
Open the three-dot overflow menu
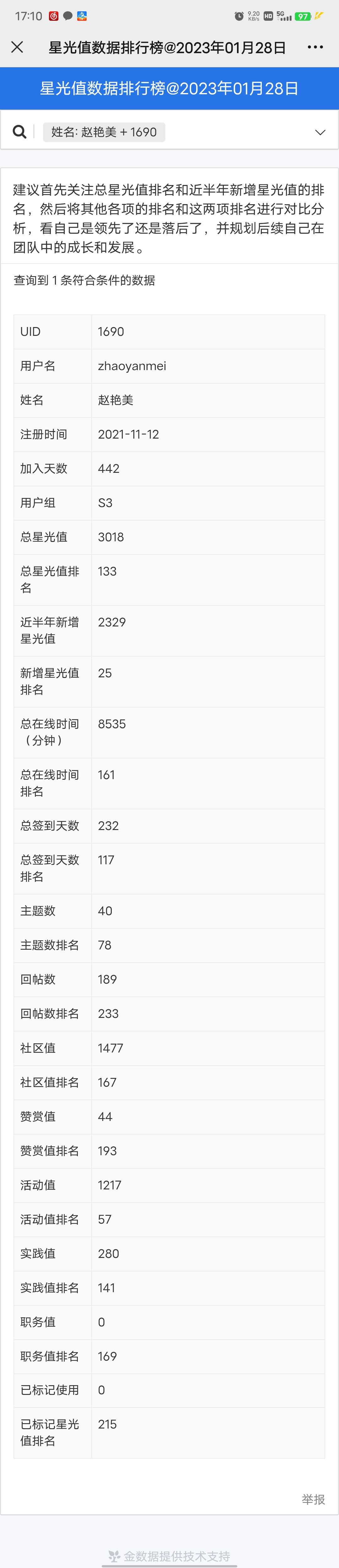[x=315, y=47]
